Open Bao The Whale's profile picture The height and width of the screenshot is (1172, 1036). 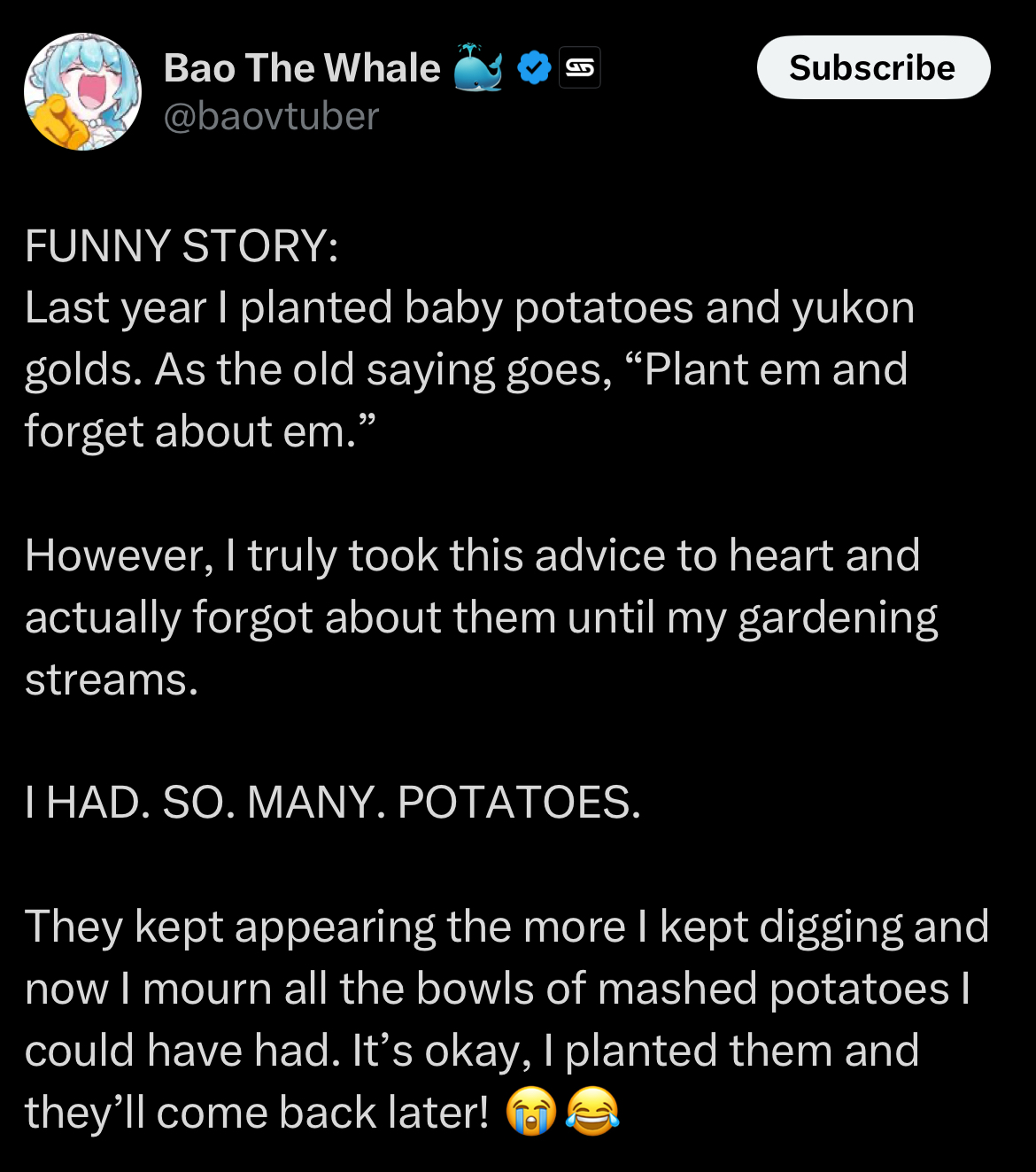82,91
